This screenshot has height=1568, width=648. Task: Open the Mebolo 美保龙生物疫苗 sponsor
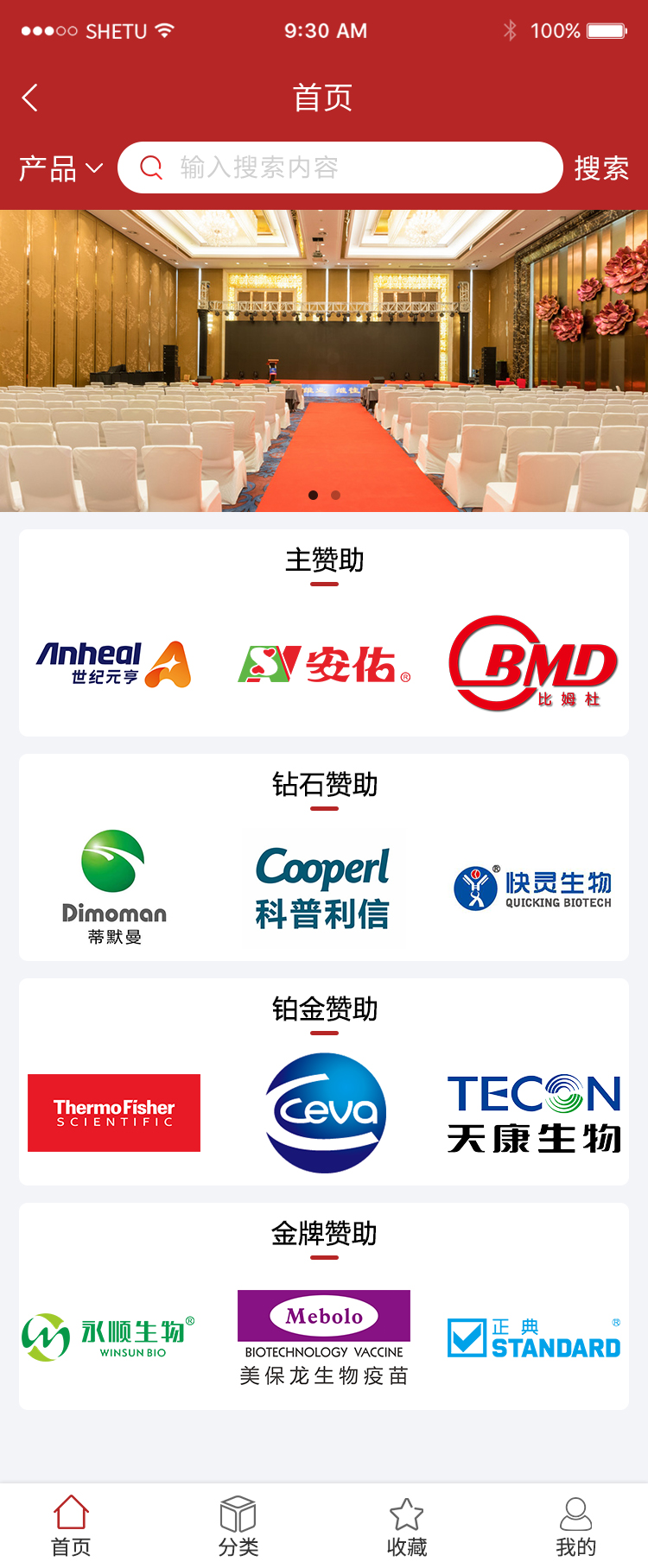[x=324, y=1337]
